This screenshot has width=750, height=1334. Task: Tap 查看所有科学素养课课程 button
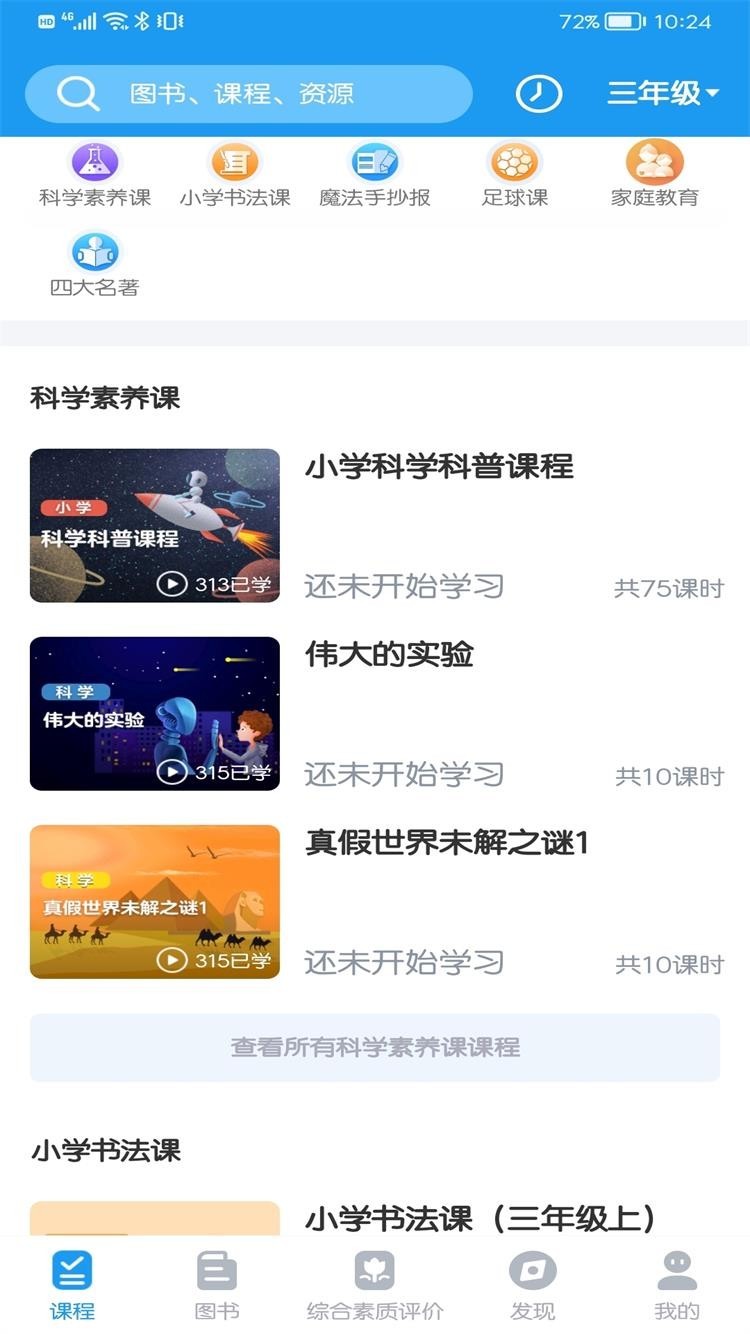(x=375, y=1046)
